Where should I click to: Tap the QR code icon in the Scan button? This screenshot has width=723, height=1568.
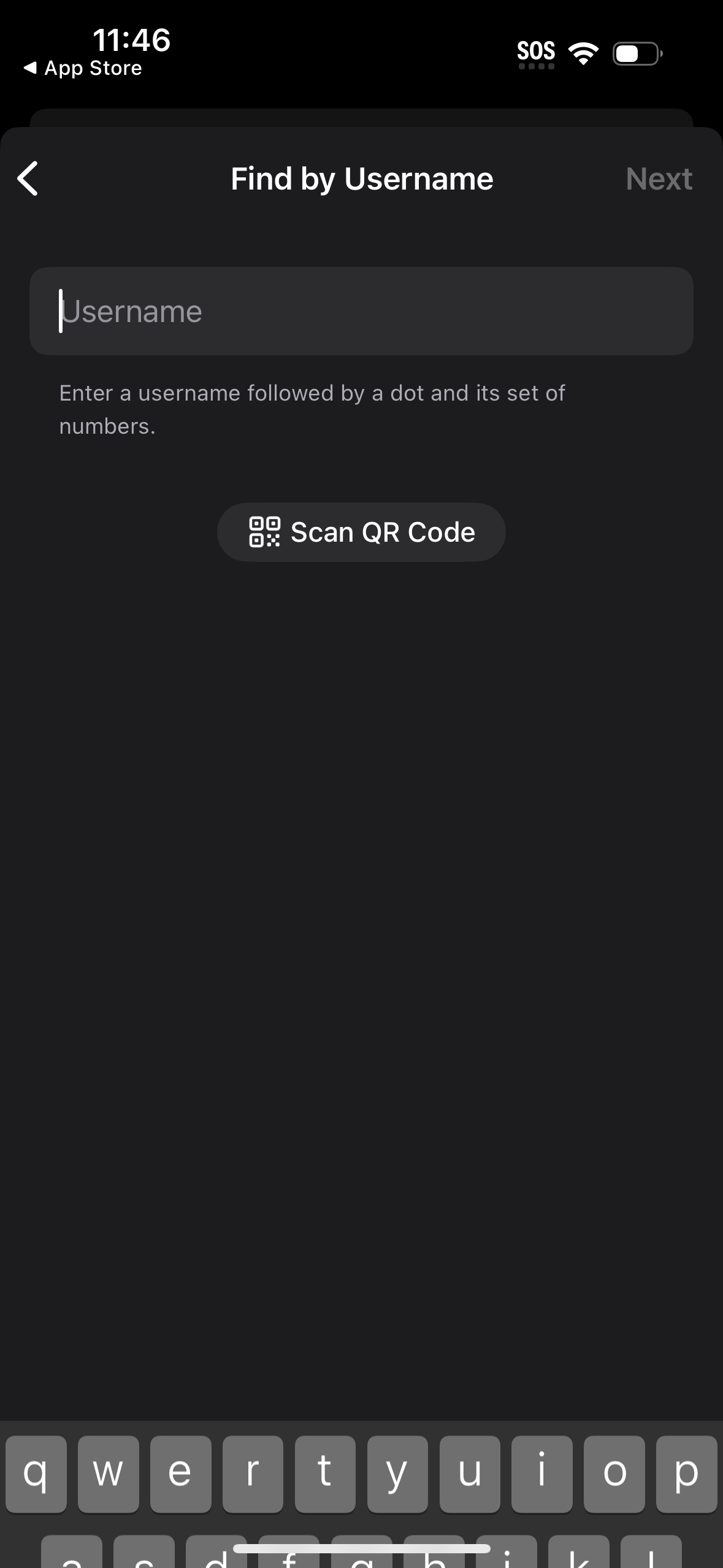click(x=264, y=532)
